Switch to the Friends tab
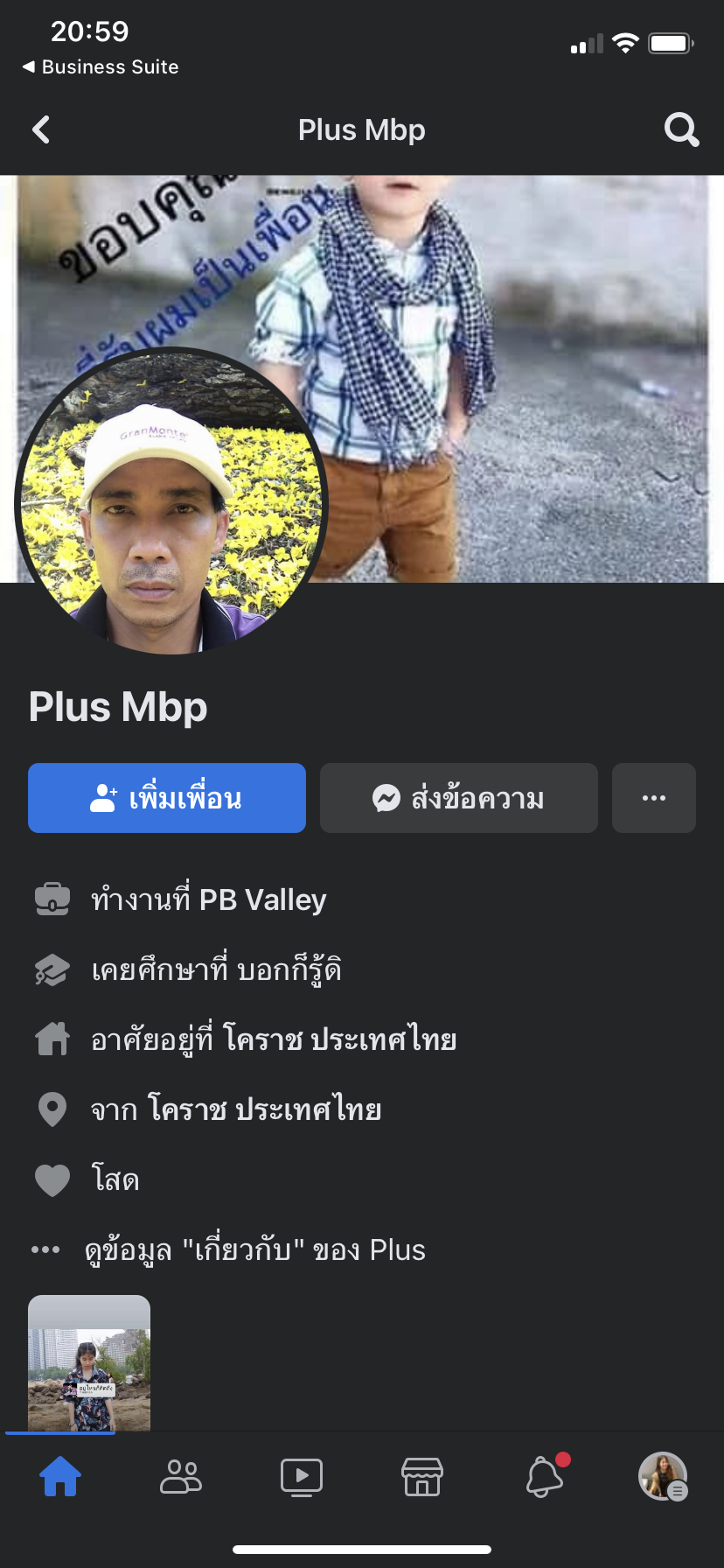 181,1477
